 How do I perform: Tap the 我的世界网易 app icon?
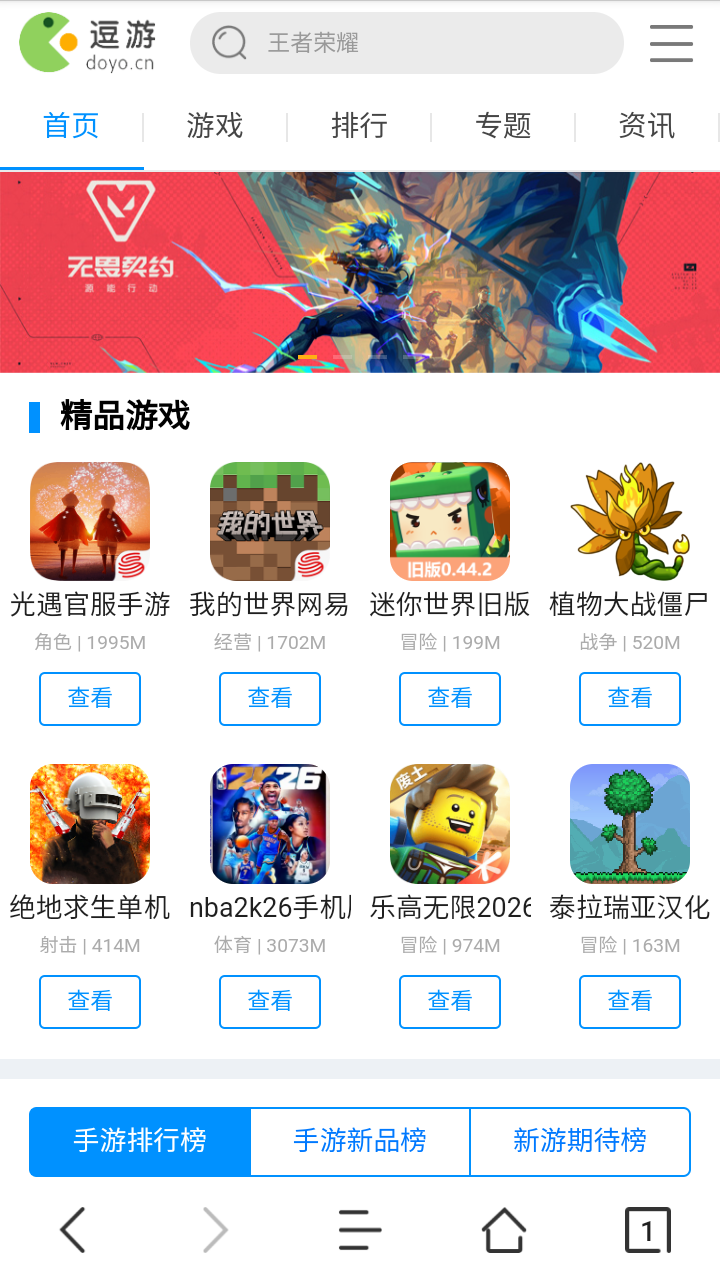pyautogui.click(x=270, y=521)
